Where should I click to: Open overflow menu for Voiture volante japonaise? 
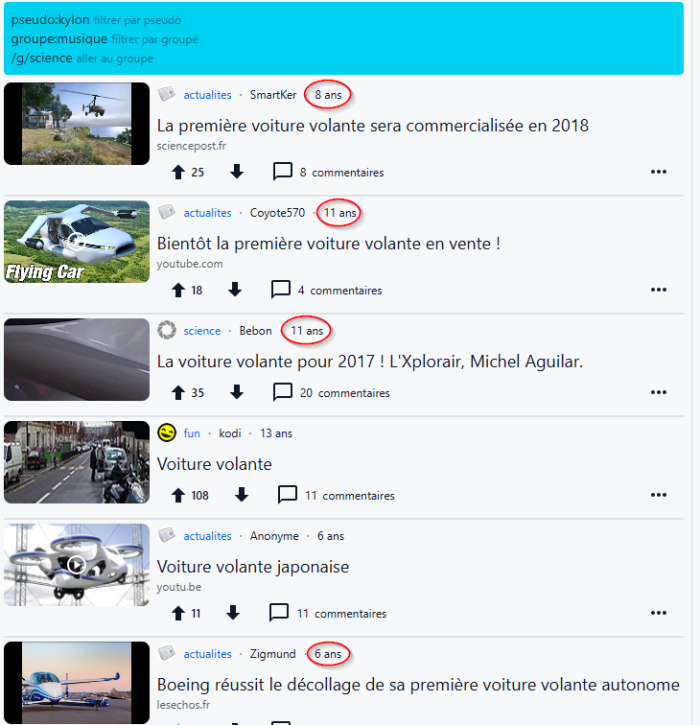coord(658,613)
